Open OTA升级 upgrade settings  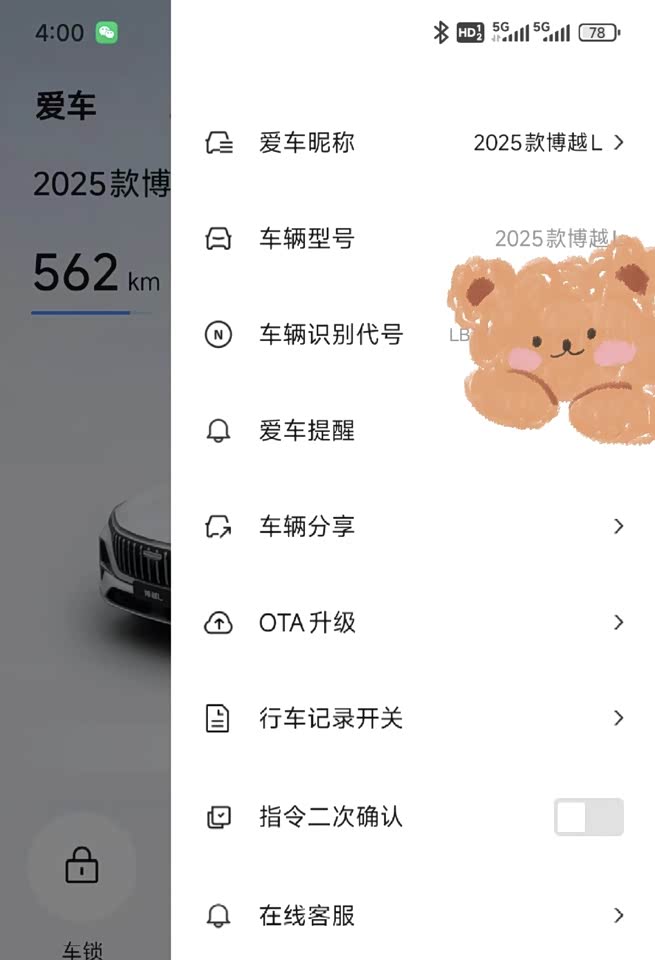click(412, 623)
